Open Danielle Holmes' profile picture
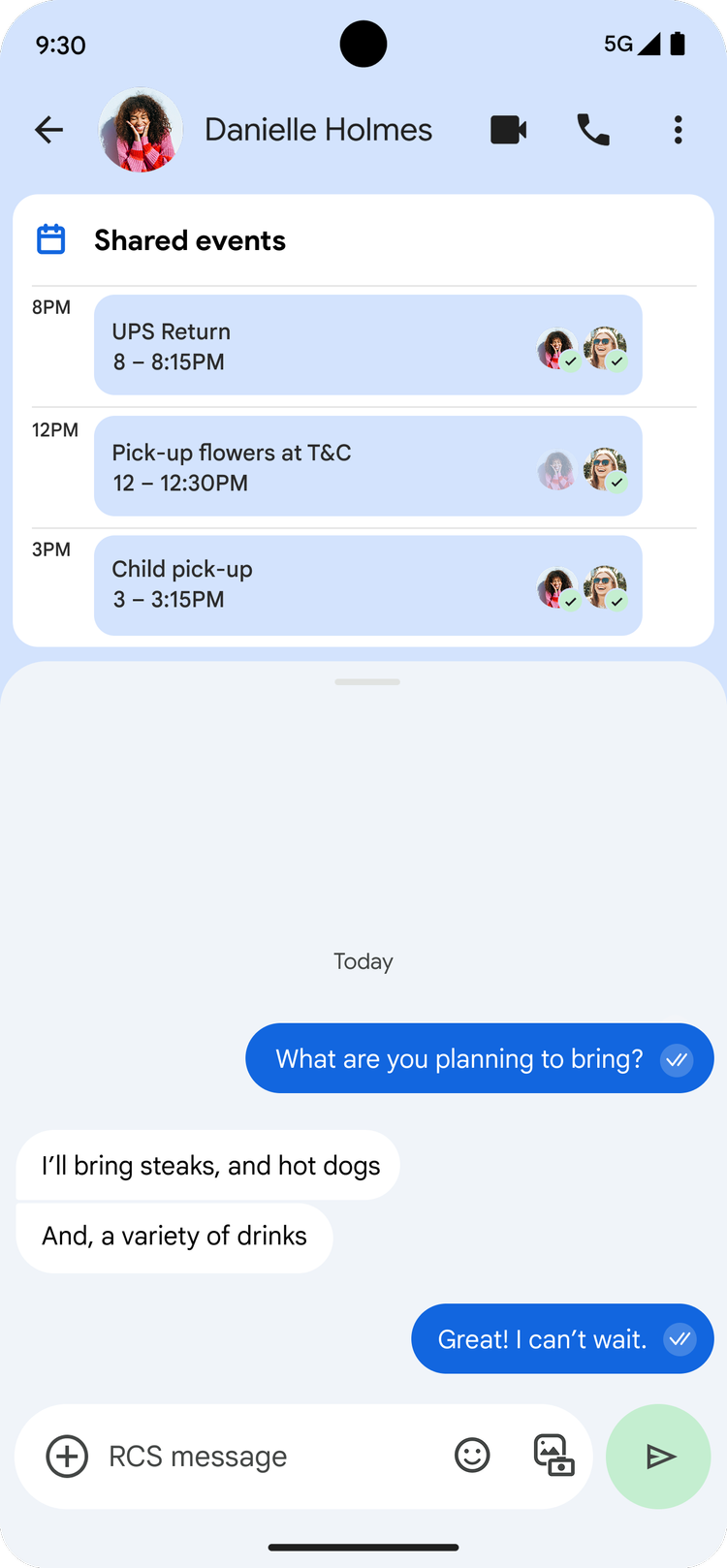The image size is (727, 1568). [x=141, y=130]
